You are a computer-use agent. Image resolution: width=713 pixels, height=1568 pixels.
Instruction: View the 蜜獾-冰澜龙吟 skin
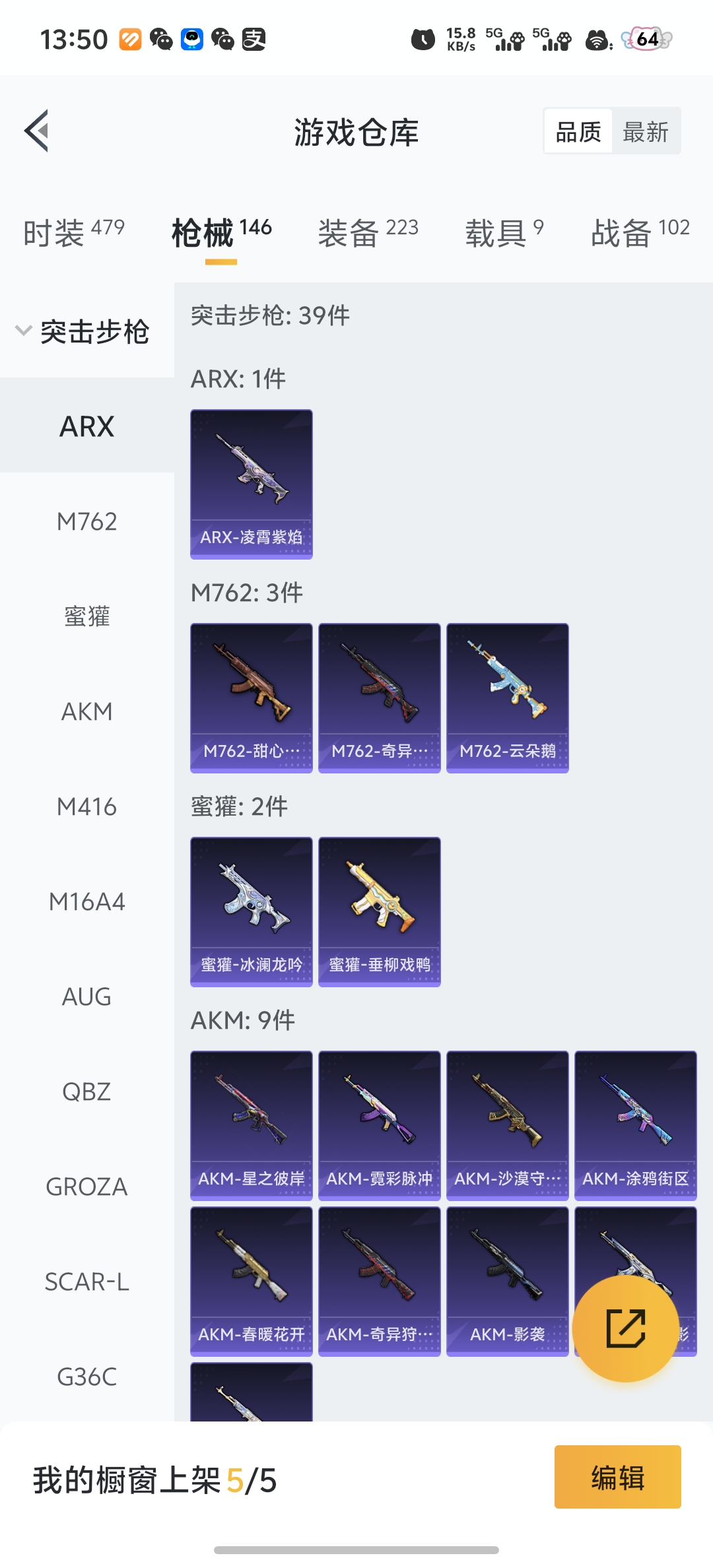tap(252, 911)
